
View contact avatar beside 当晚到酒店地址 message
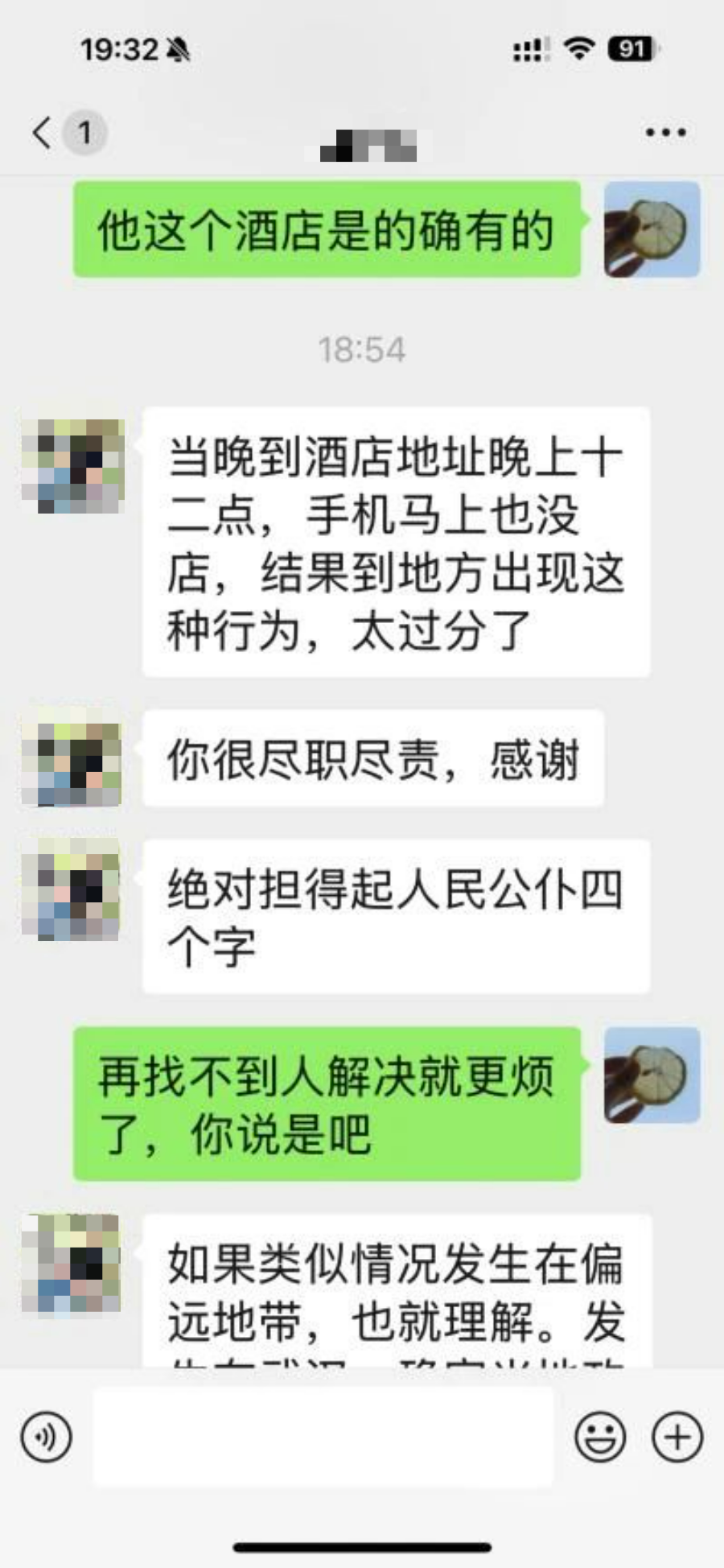tap(72, 465)
